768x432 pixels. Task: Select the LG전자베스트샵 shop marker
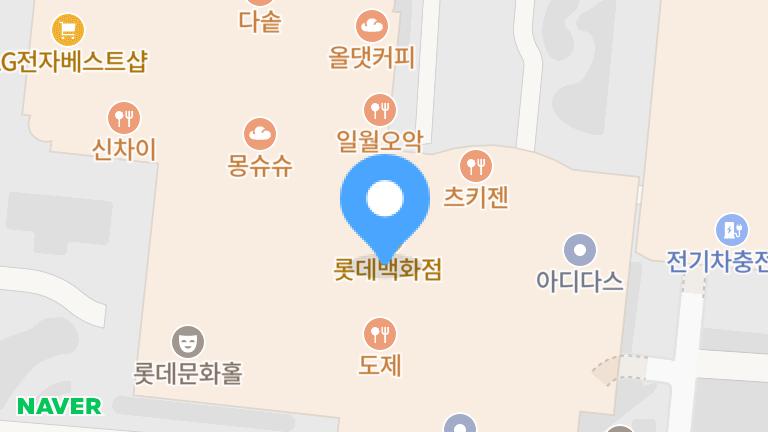[67, 30]
